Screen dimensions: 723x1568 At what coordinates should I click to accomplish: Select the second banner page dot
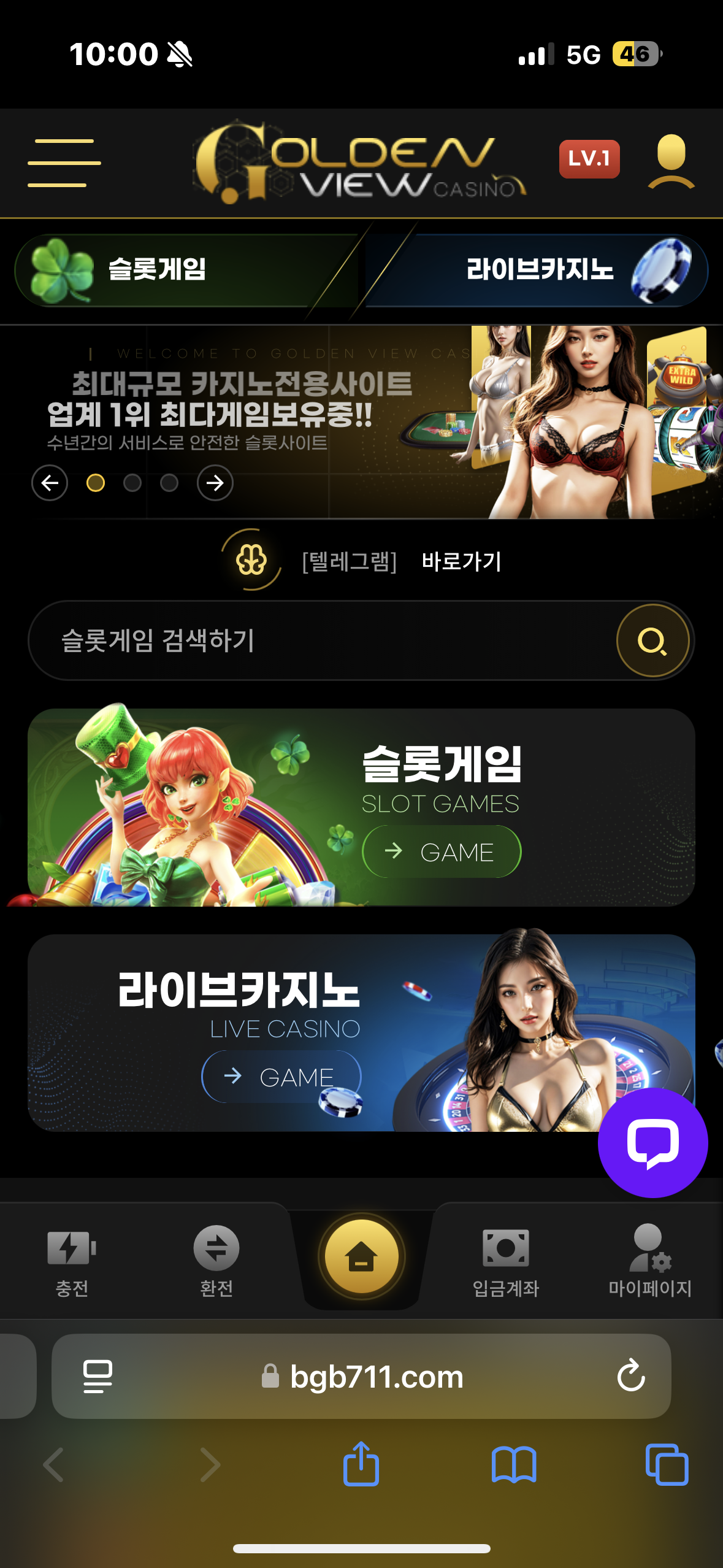pyautogui.click(x=132, y=483)
